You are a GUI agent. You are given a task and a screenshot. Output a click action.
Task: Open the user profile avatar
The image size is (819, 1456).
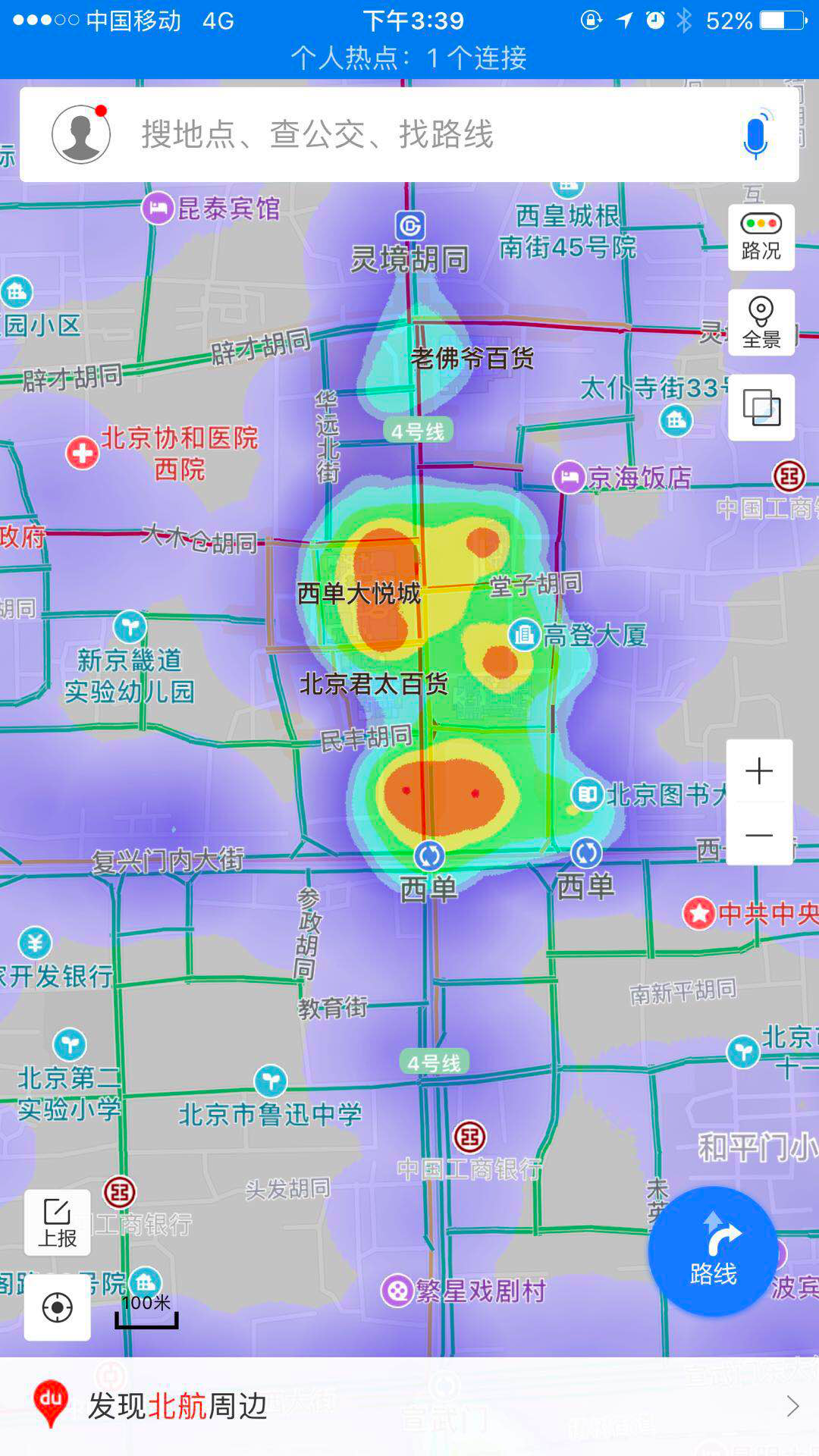pyautogui.click(x=81, y=134)
